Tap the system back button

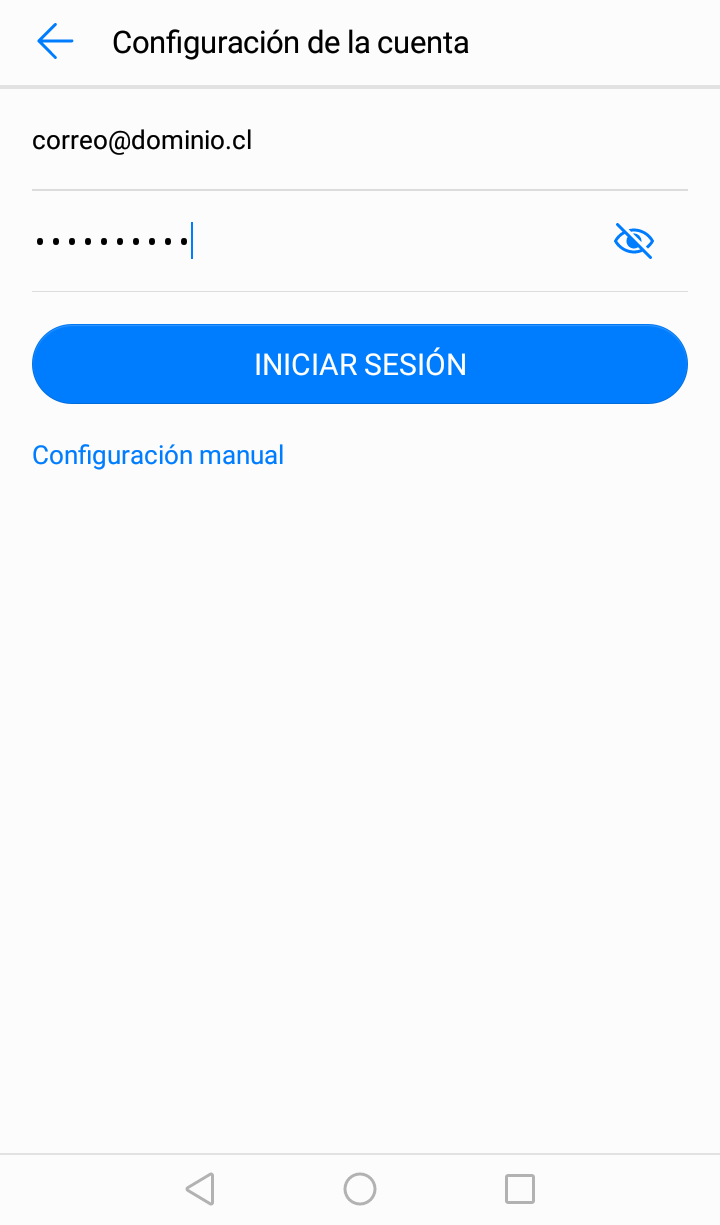[200, 1189]
